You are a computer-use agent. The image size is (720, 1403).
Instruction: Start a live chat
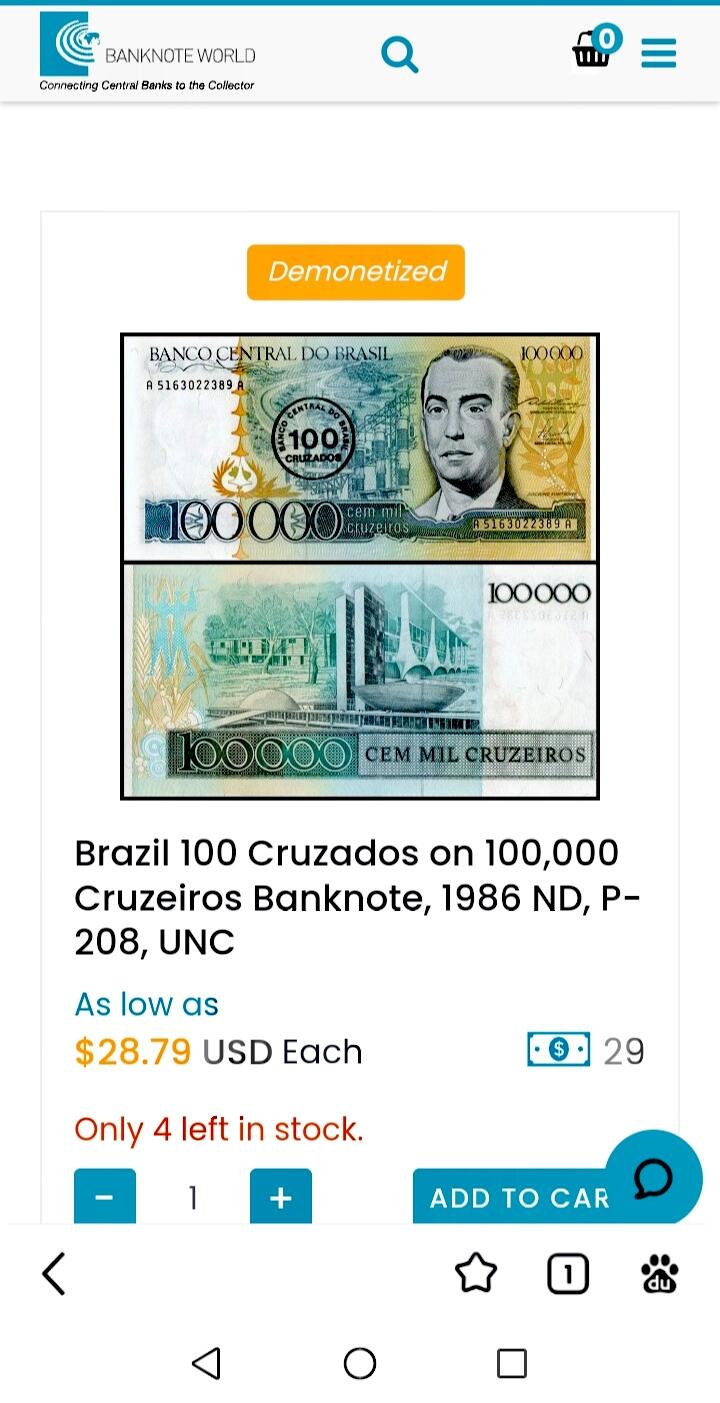(654, 1178)
